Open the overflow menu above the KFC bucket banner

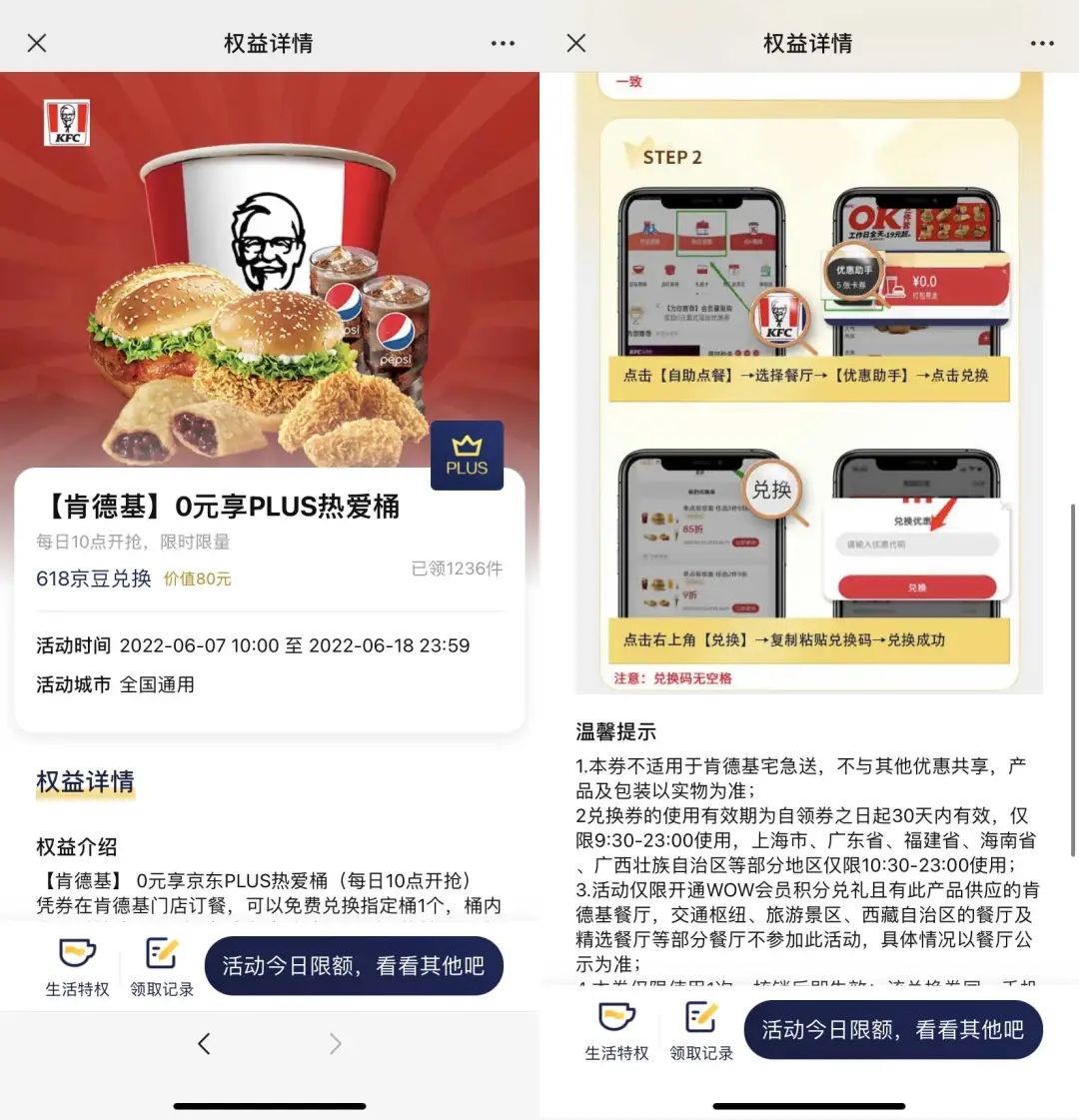503,43
